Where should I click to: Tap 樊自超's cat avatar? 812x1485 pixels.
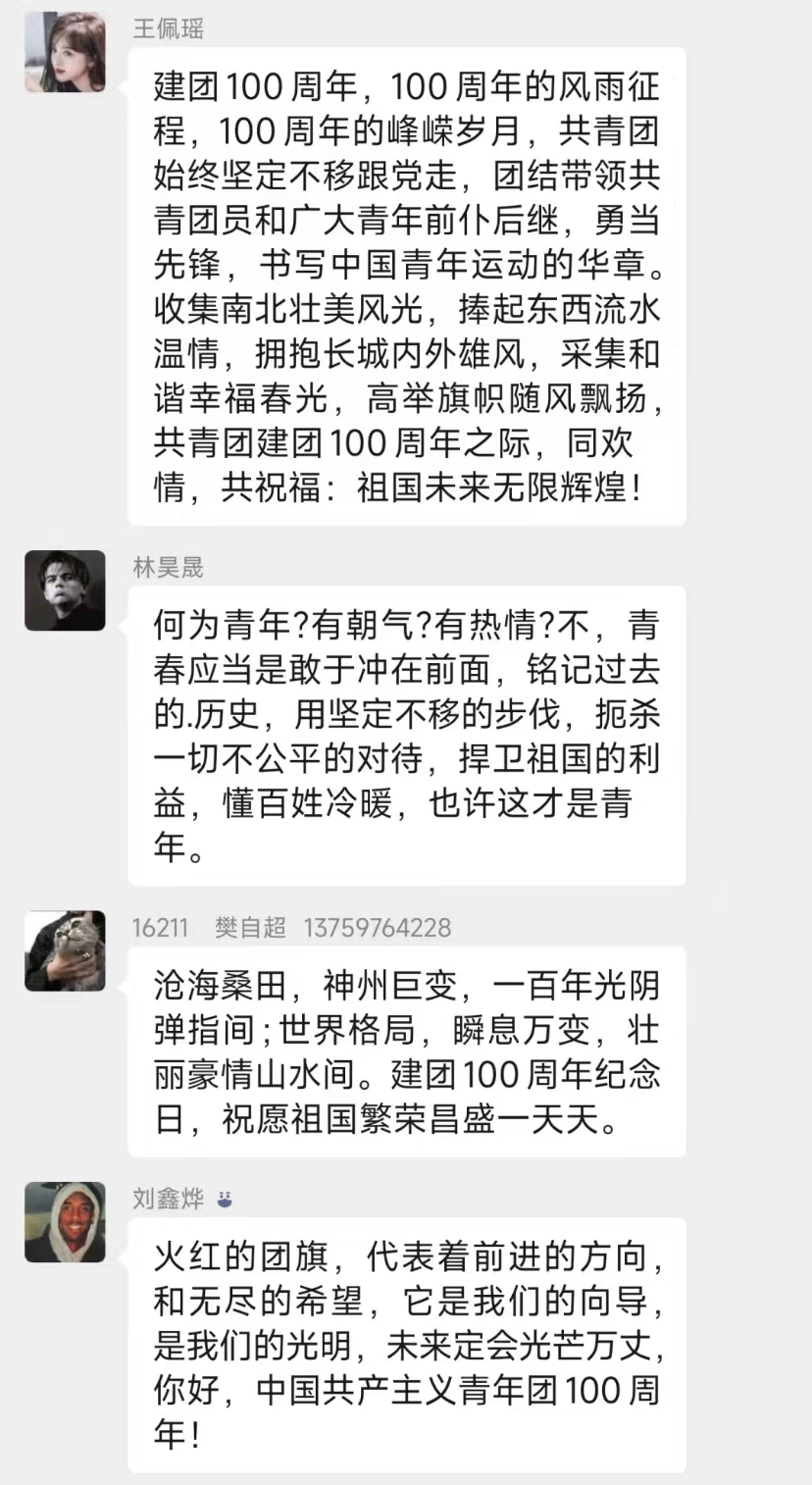65,950
